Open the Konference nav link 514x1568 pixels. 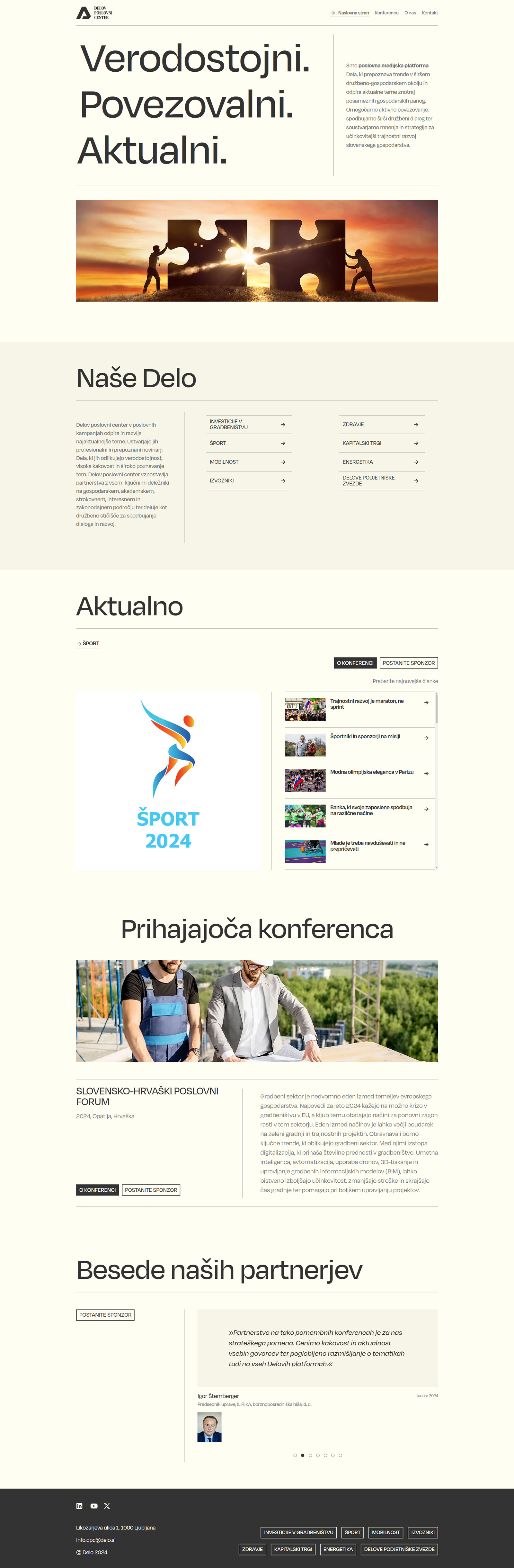coord(386,13)
